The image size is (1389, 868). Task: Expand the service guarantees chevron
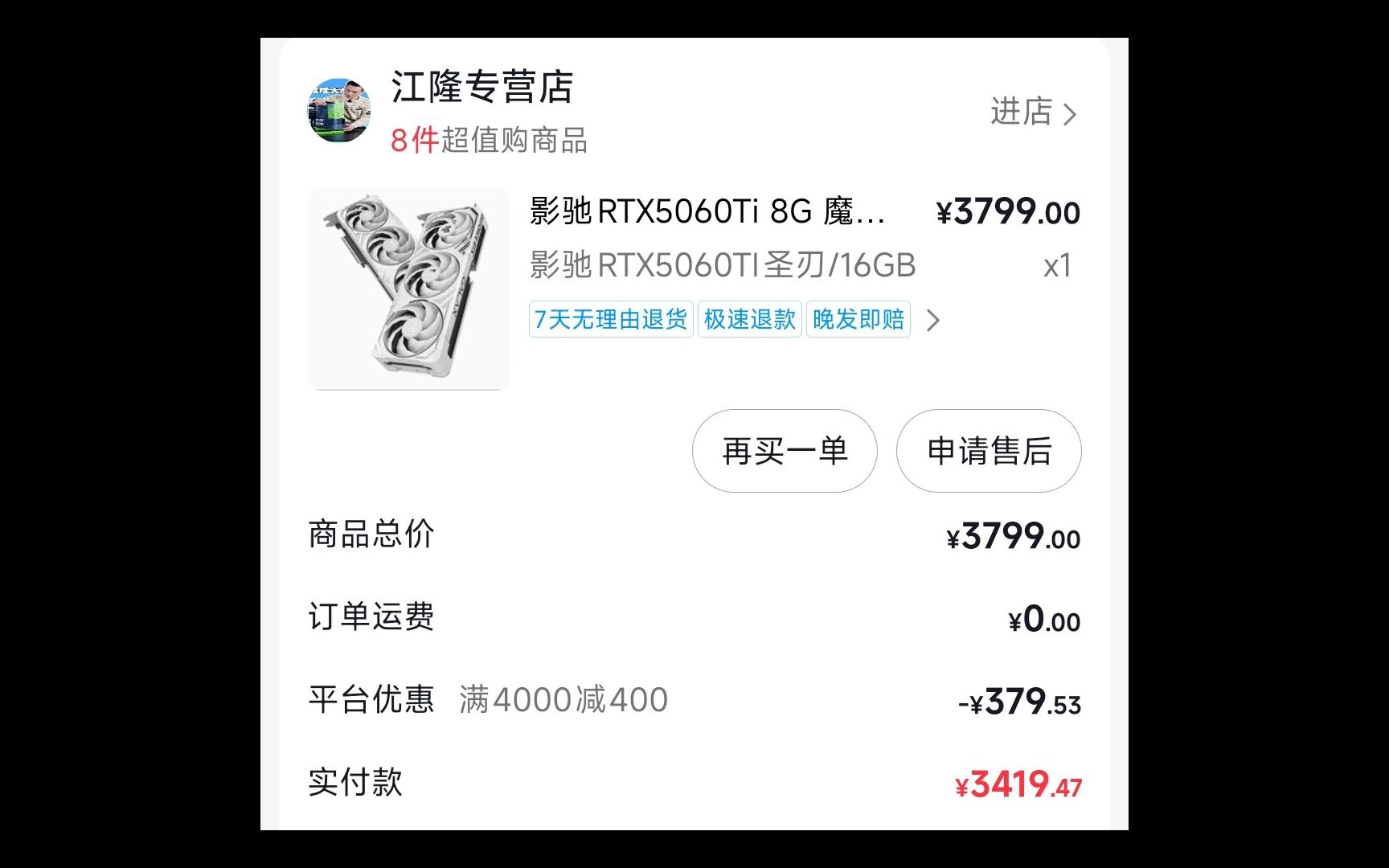tap(932, 321)
